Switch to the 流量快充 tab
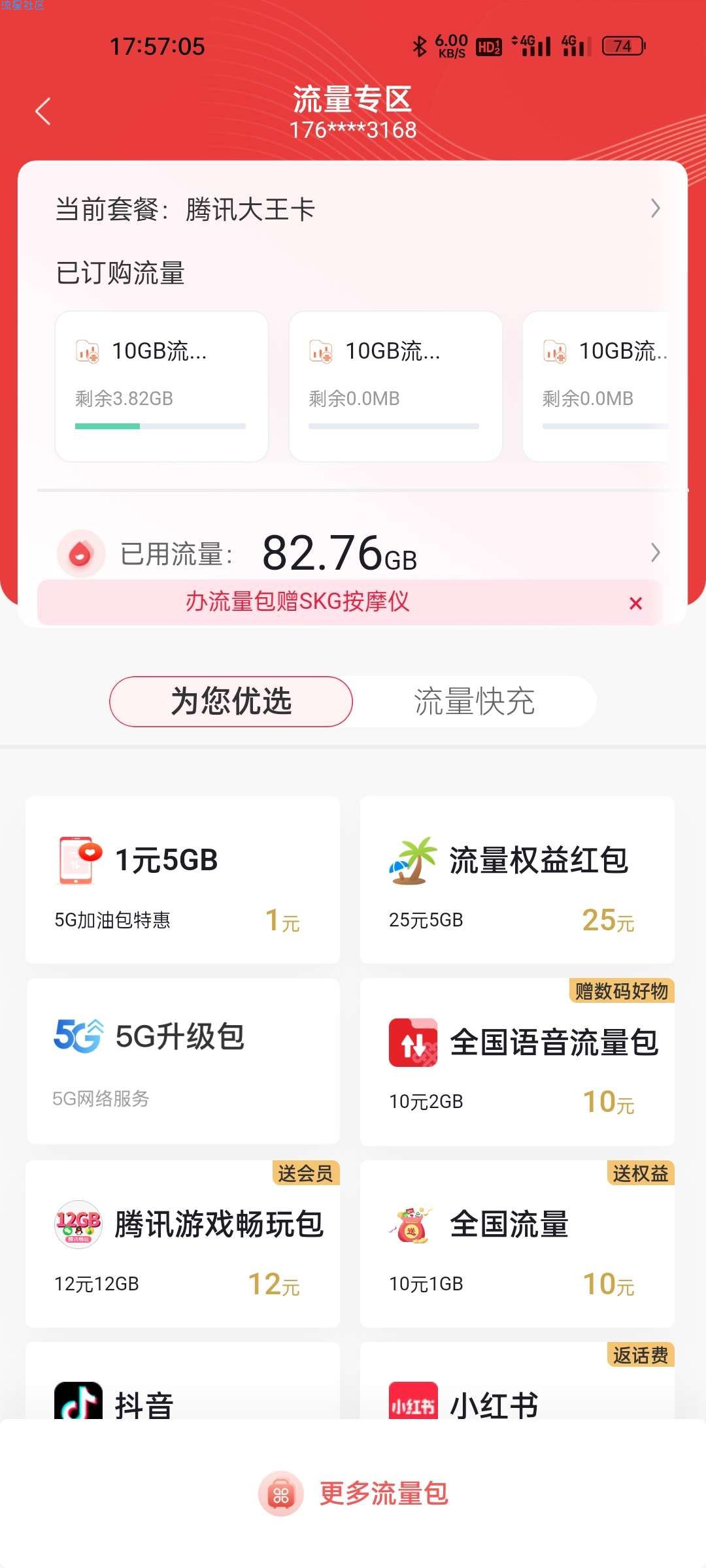 474,702
